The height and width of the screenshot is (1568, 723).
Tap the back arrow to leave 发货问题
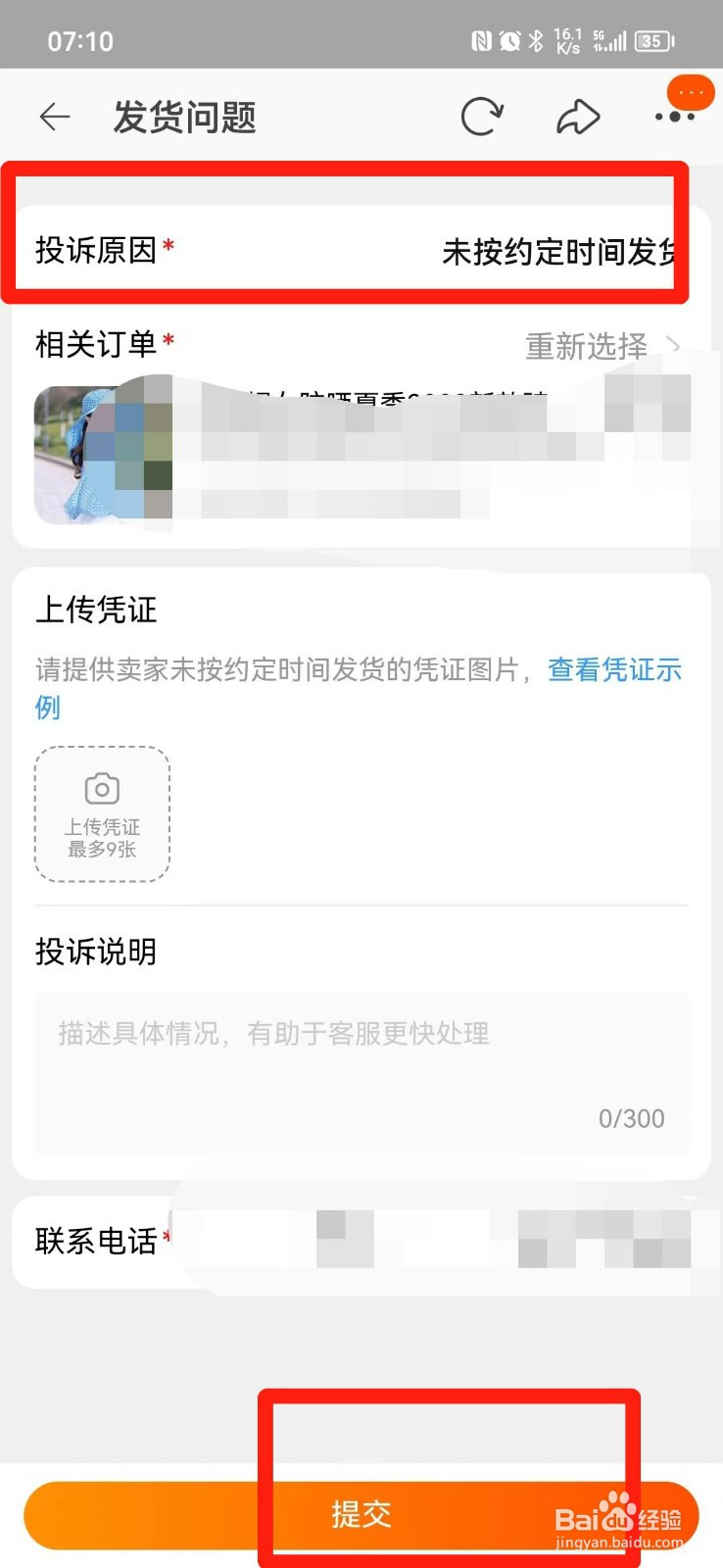[54, 116]
